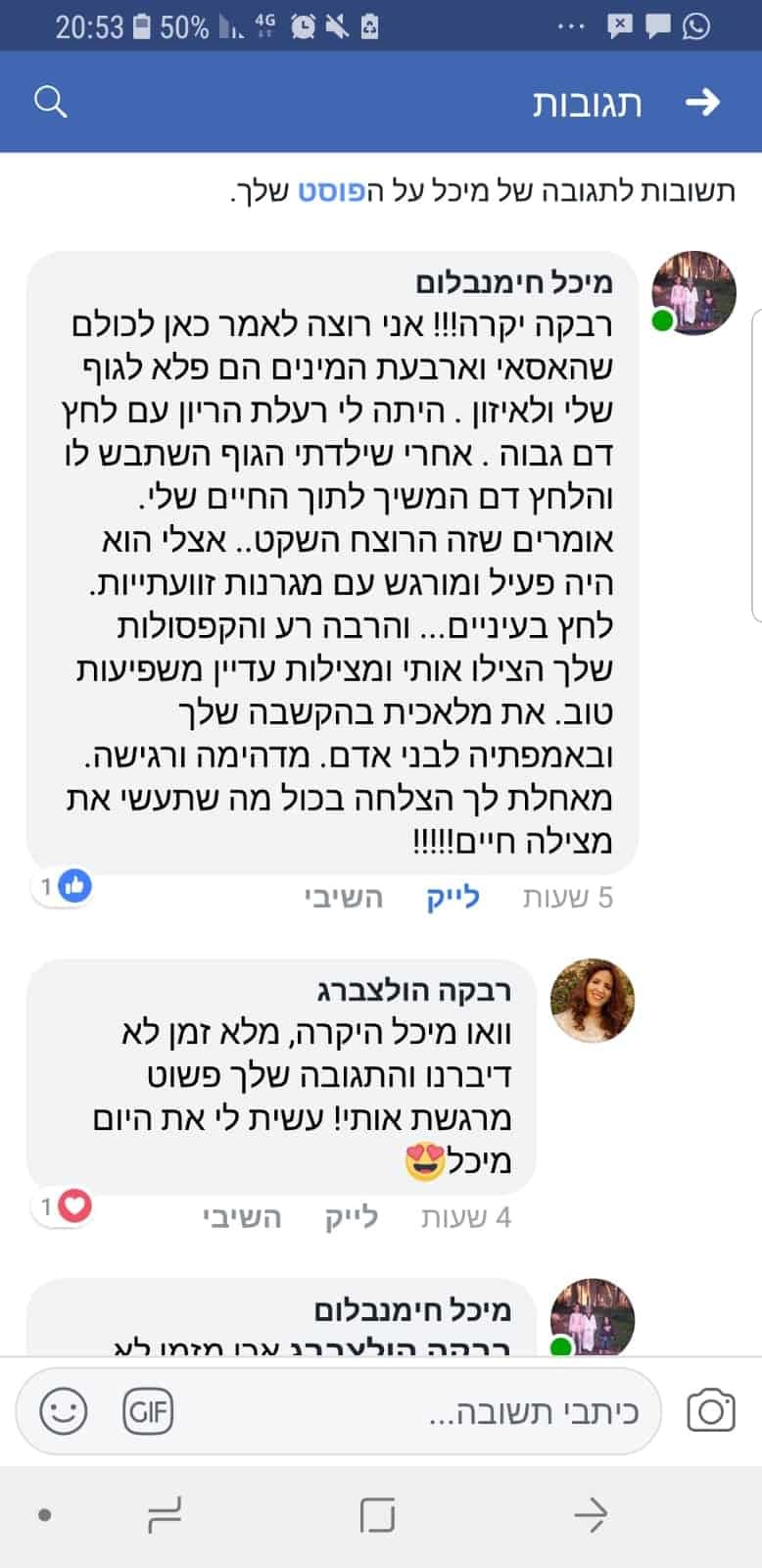Viewport: 762px width, 1568px height.
Task: Reply to רבקה הולצברג's comment
Action: click(242, 1217)
